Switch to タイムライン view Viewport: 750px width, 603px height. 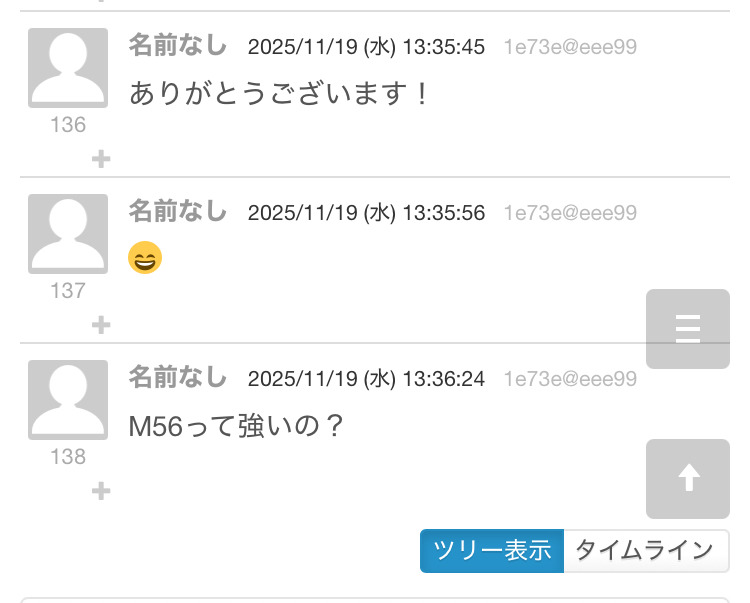click(x=646, y=551)
